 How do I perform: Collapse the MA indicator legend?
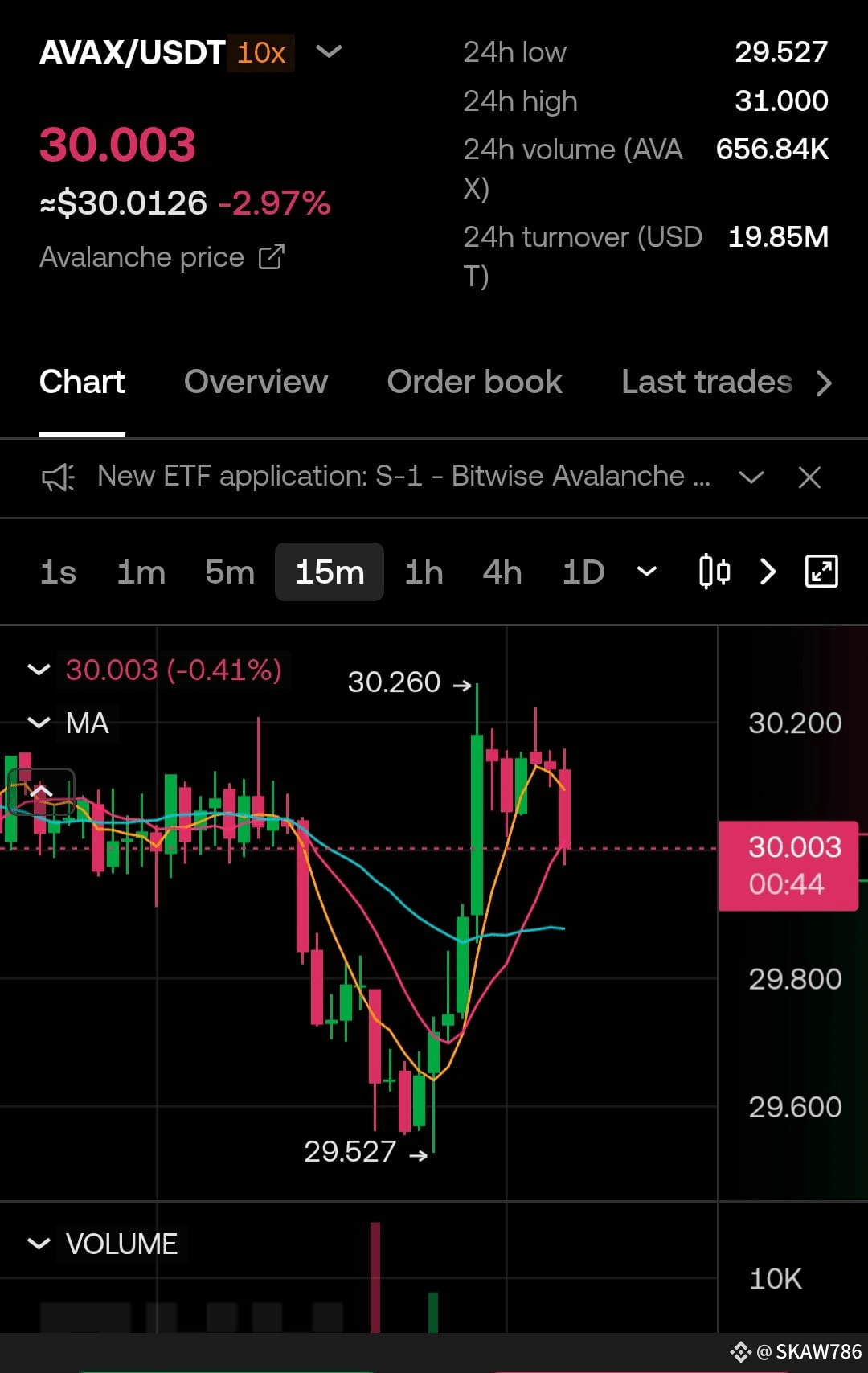(x=38, y=723)
